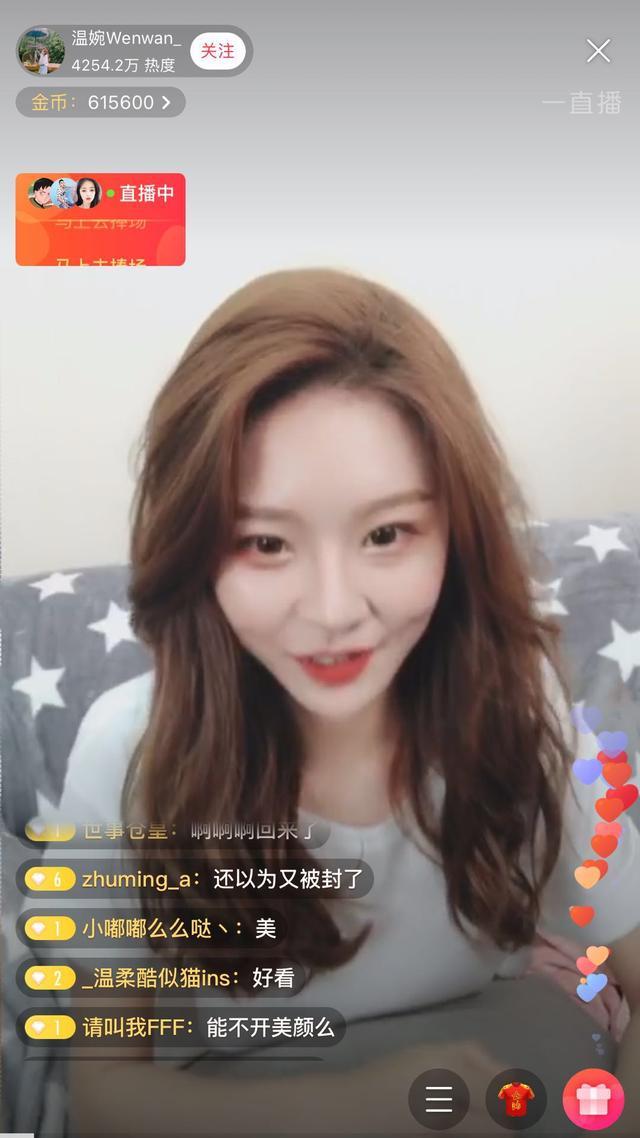The image size is (640, 1138).
Task: Tap zhuming_a's comment 还以为又被封了
Action: coord(195,879)
